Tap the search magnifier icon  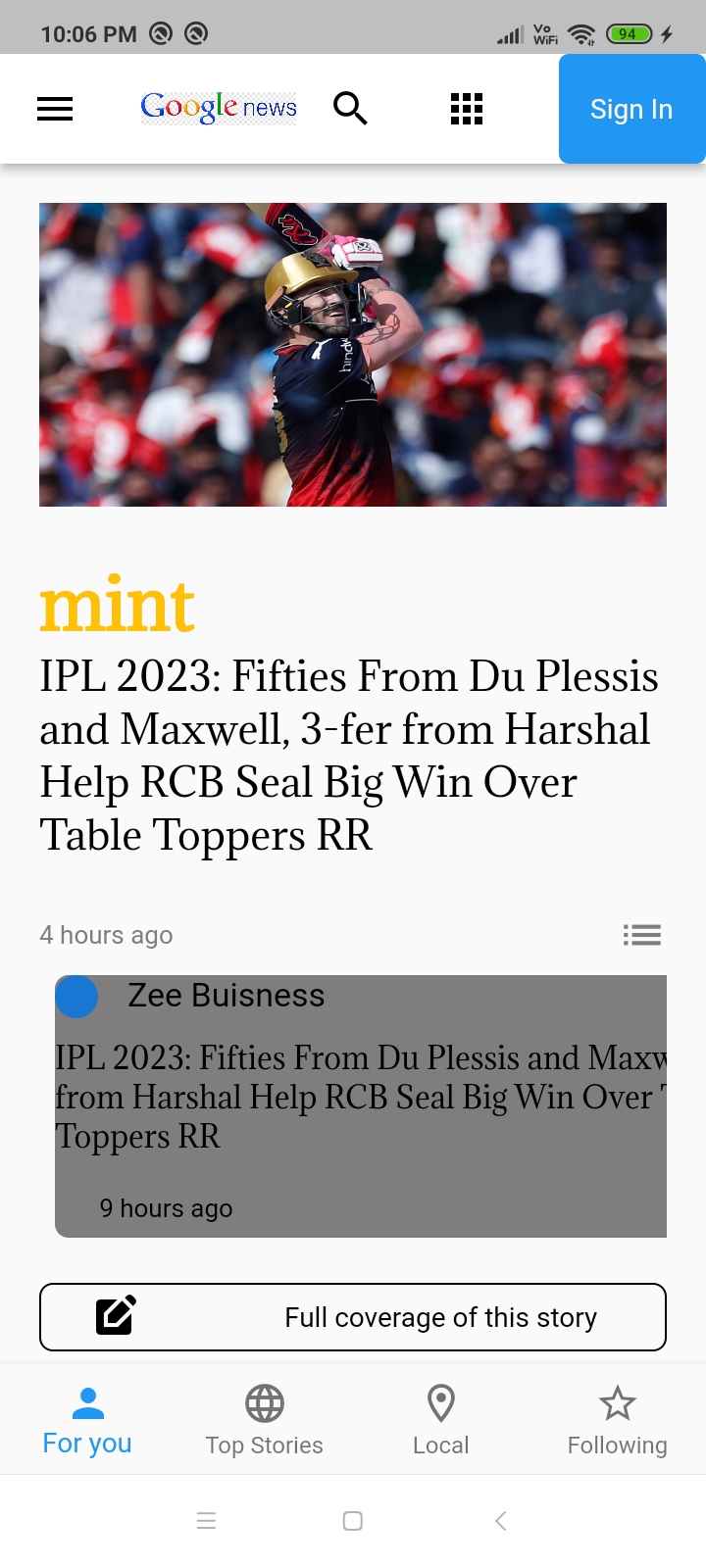pyautogui.click(x=350, y=109)
